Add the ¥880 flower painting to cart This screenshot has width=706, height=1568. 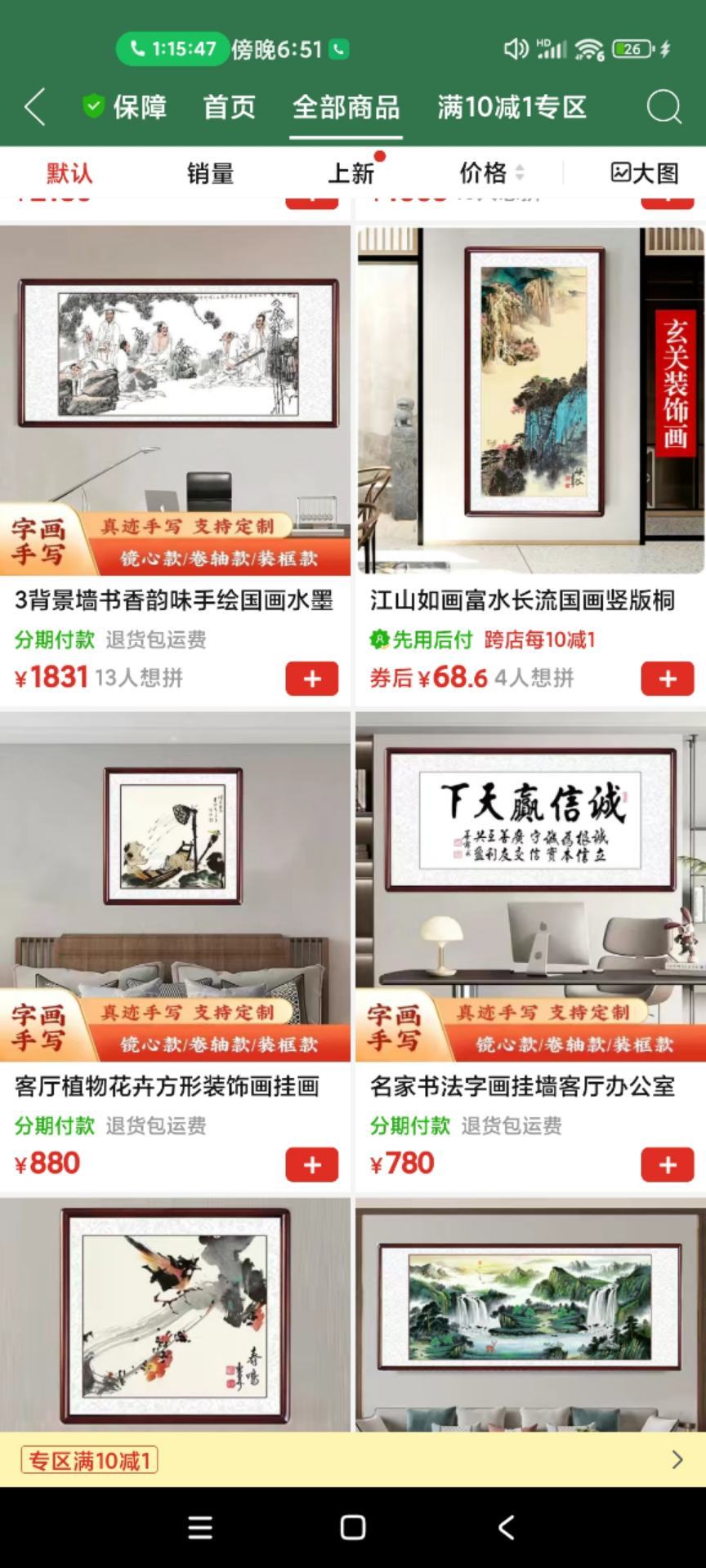point(311,1165)
